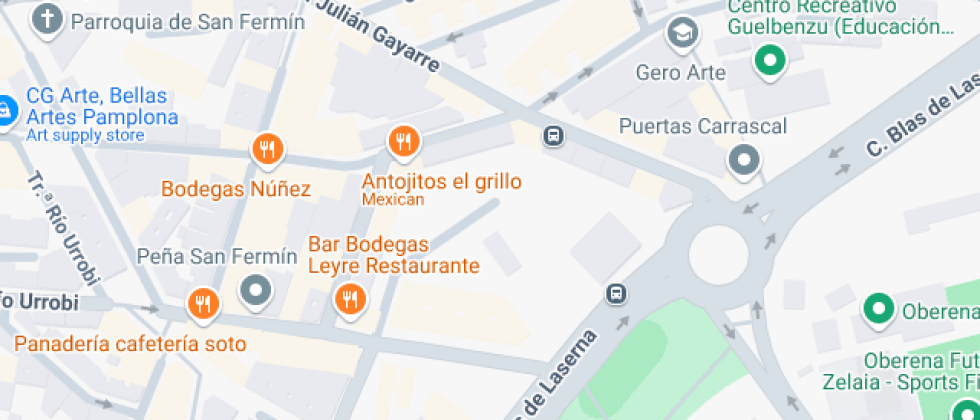Select the Antojitos el grillo Mexican restaurant pin
This screenshot has height=420, width=980.
pos(403,143)
